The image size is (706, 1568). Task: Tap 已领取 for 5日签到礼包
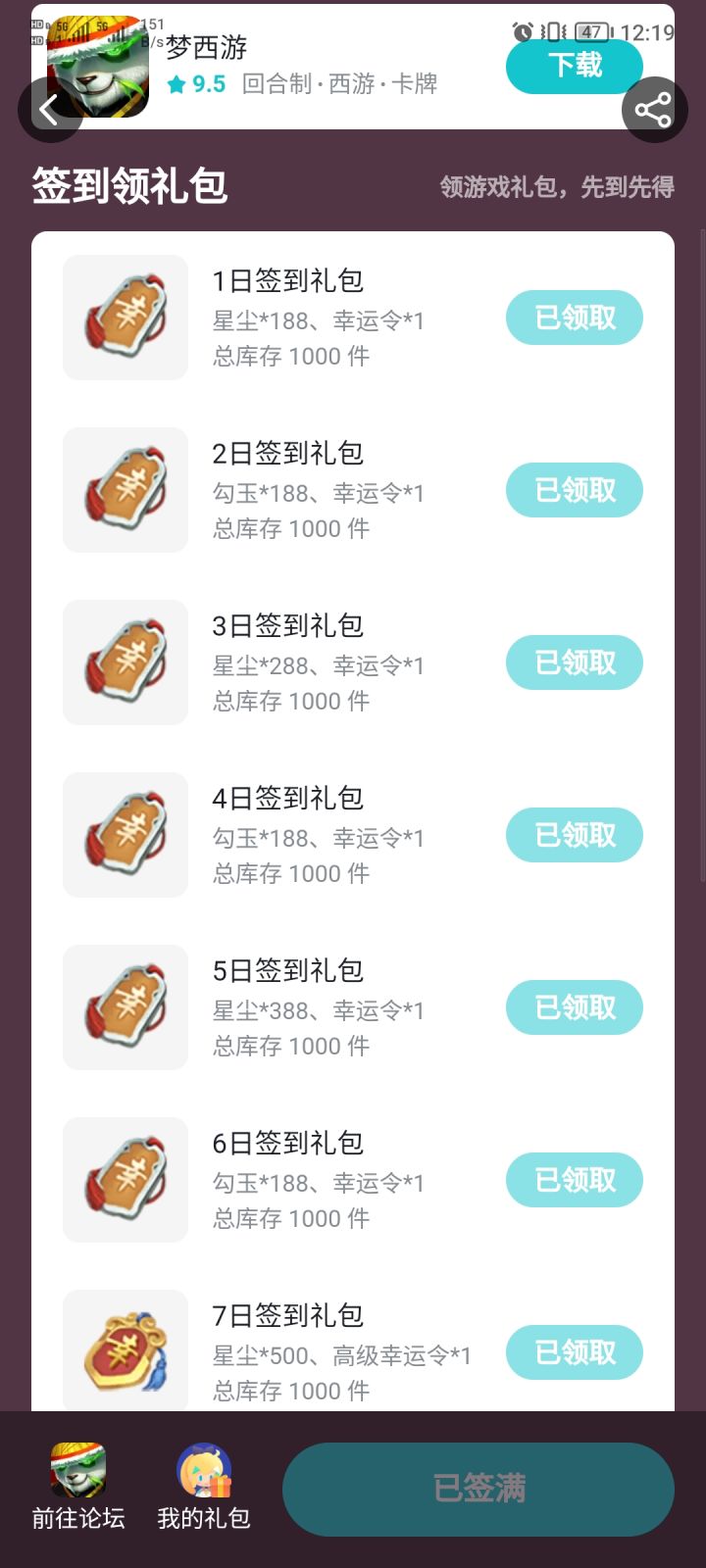575,1007
